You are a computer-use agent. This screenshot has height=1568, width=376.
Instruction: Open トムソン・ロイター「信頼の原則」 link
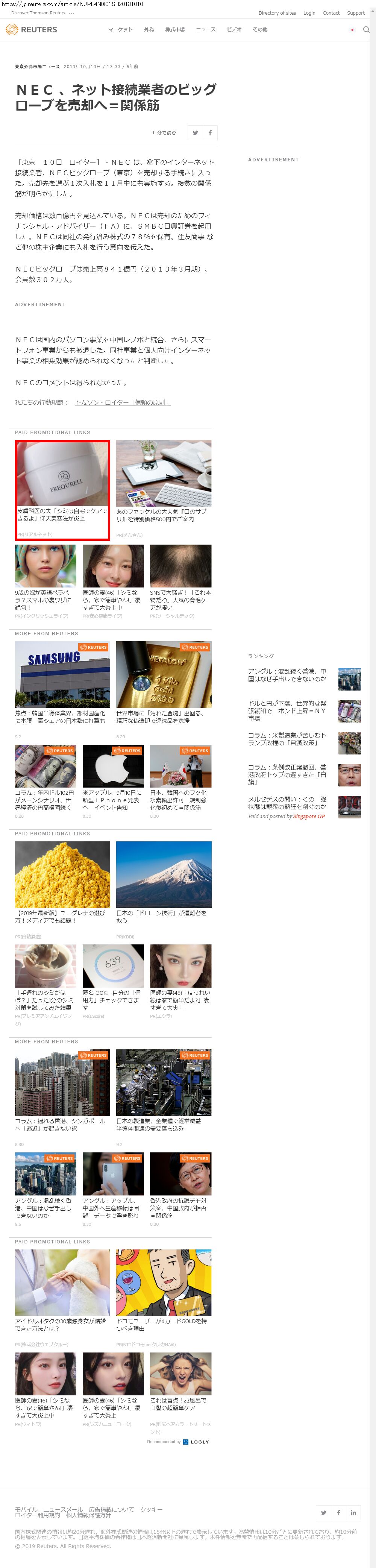pyautogui.click(x=122, y=402)
